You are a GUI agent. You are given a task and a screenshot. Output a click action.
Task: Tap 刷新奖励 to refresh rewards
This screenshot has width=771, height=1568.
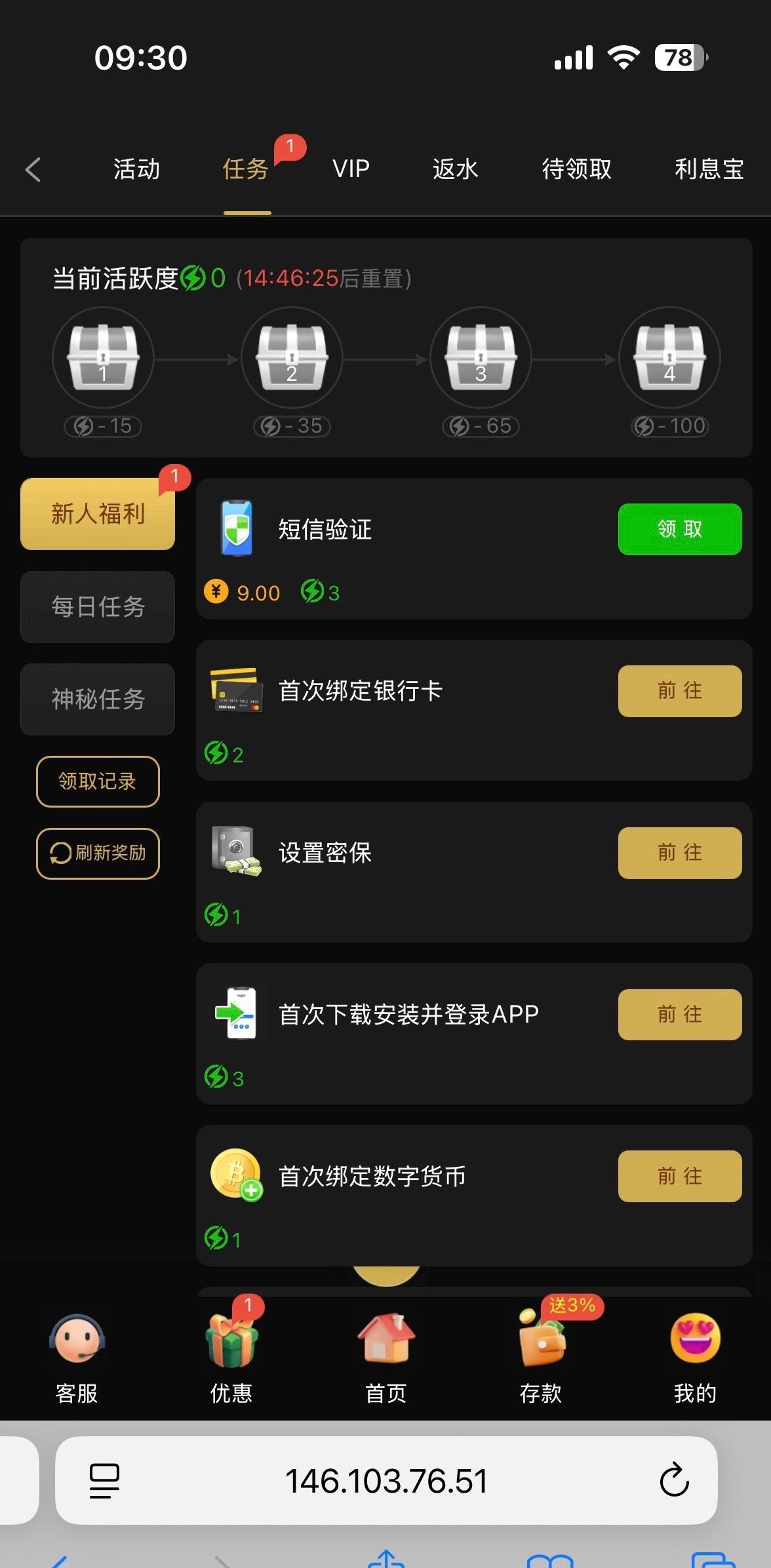[x=98, y=853]
